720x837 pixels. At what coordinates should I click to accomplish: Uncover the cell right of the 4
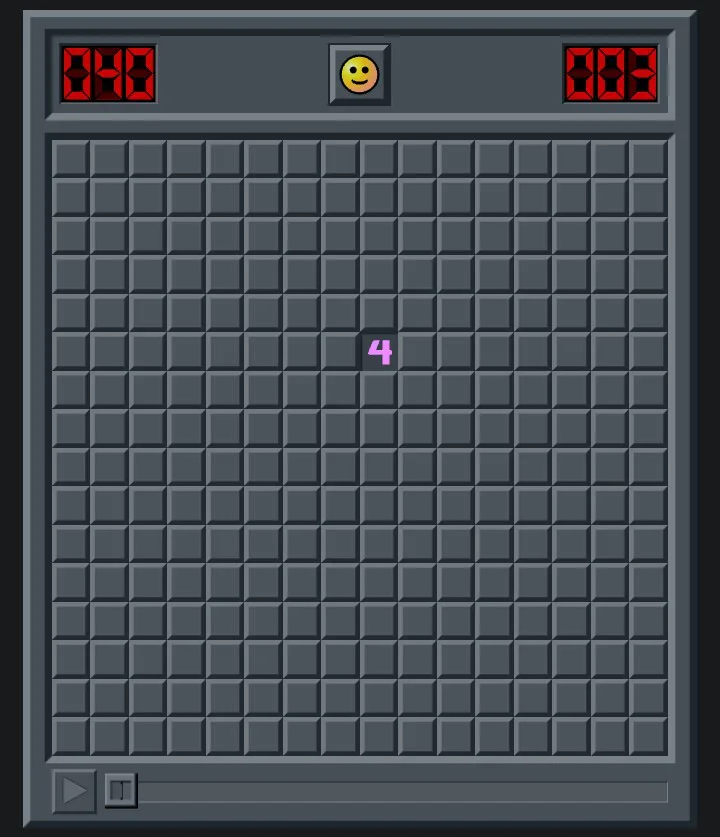pos(417,351)
